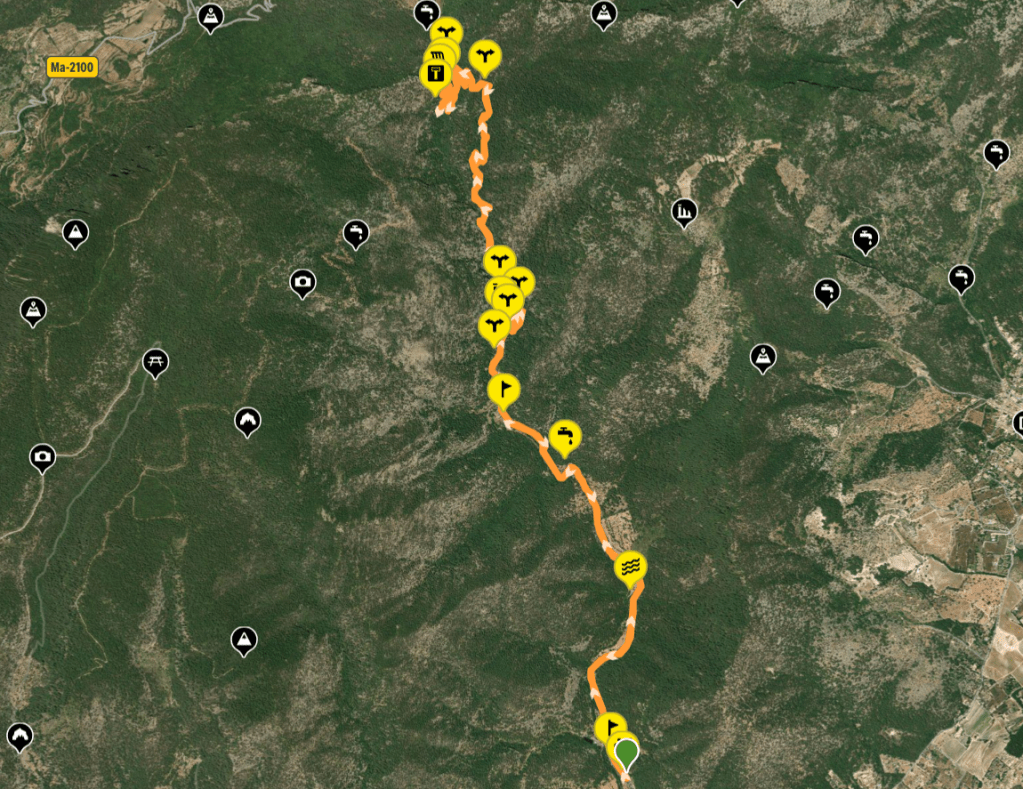1023x789 pixels.
Task: Tap the black factory marker
Action: tap(684, 211)
